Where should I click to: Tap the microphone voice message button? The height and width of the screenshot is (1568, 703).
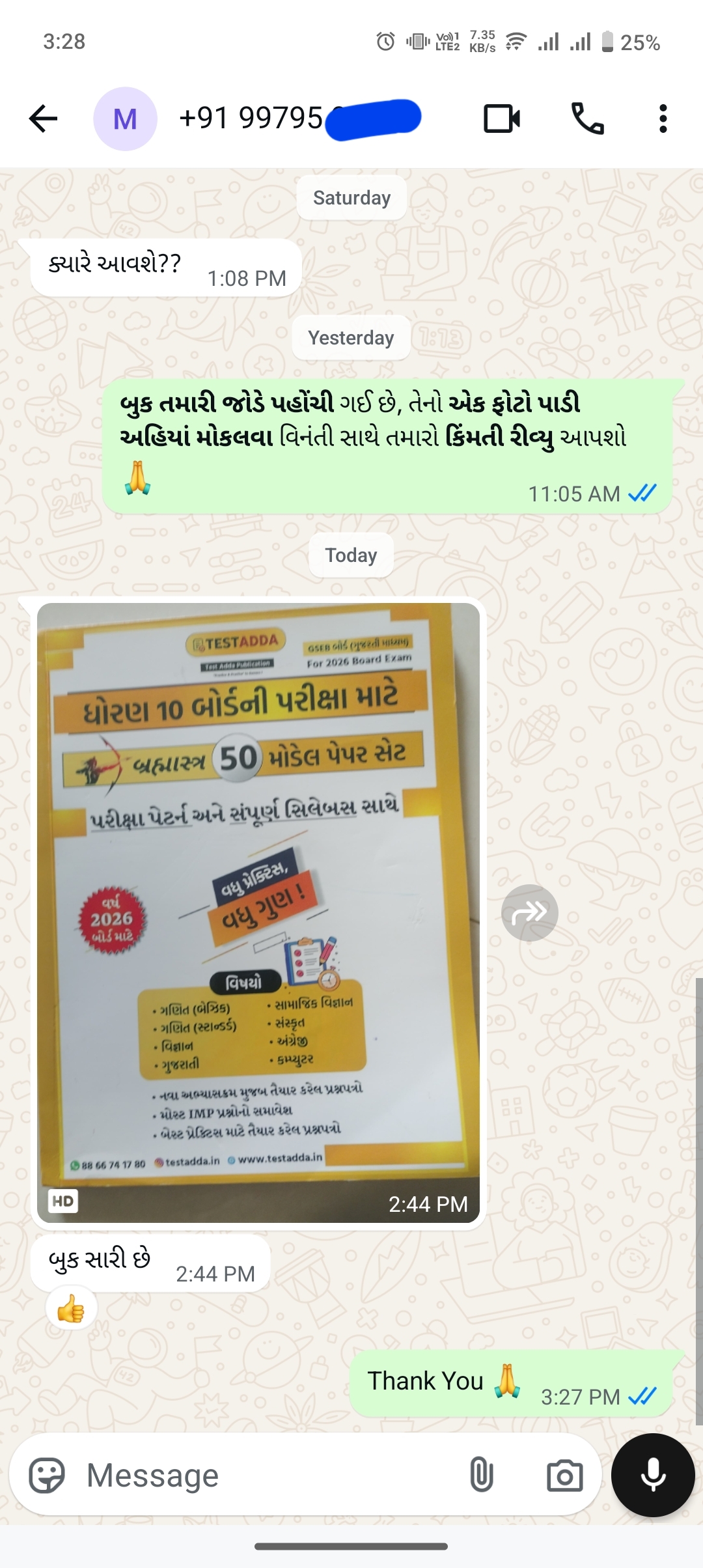coord(653,1476)
